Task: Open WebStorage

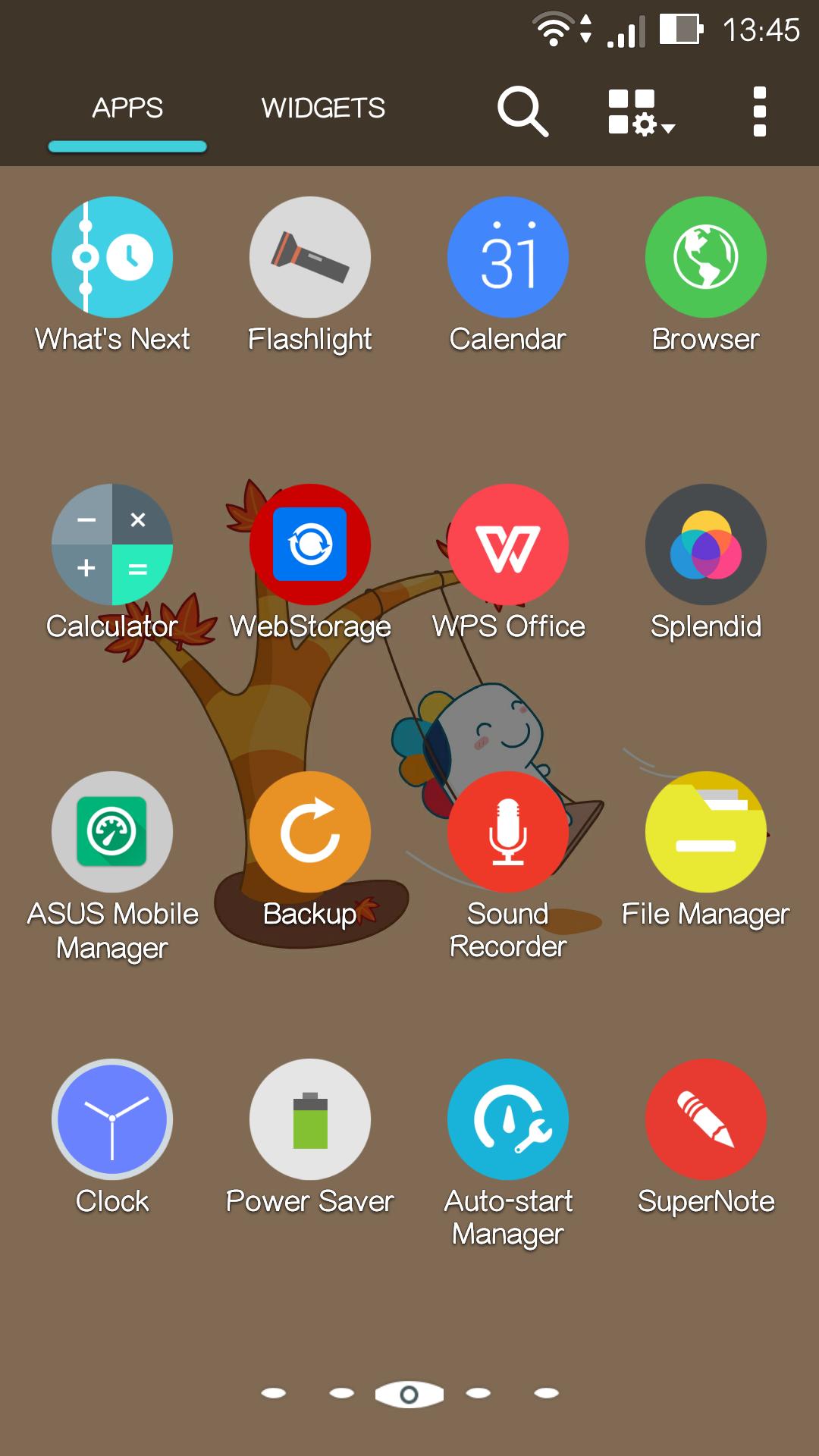Action: click(x=310, y=544)
